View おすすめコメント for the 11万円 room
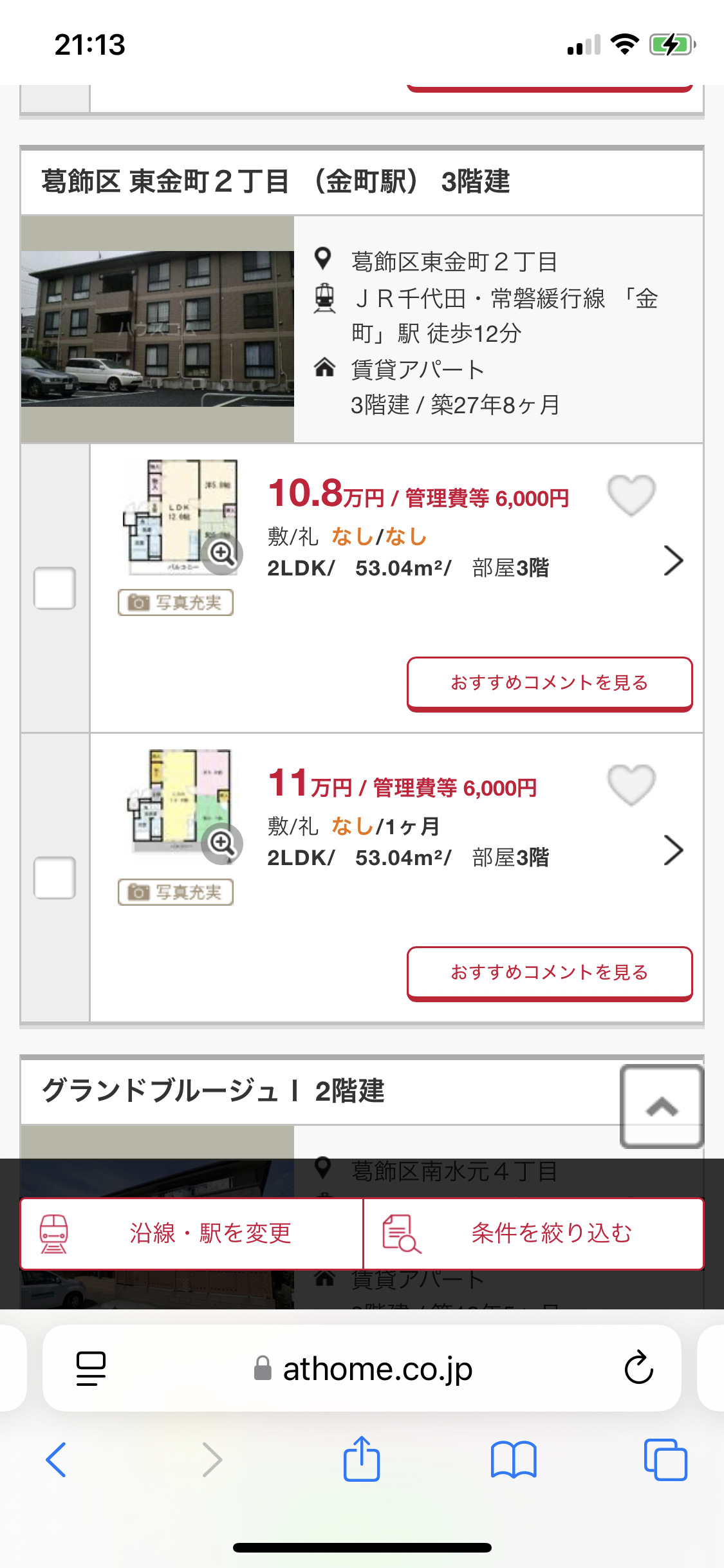The height and width of the screenshot is (1568, 724). point(550,973)
